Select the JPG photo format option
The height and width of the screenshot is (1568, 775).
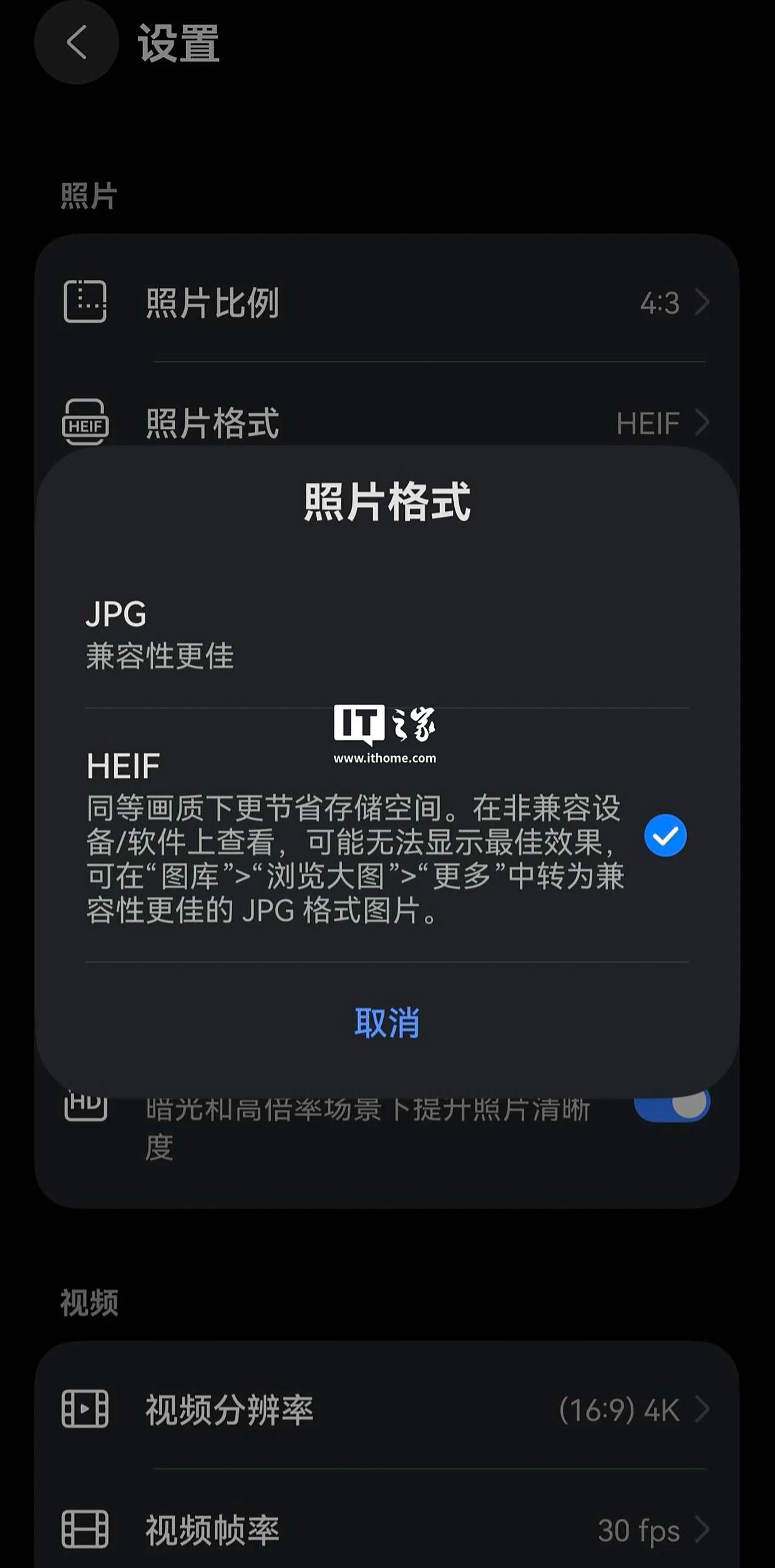pos(387,635)
